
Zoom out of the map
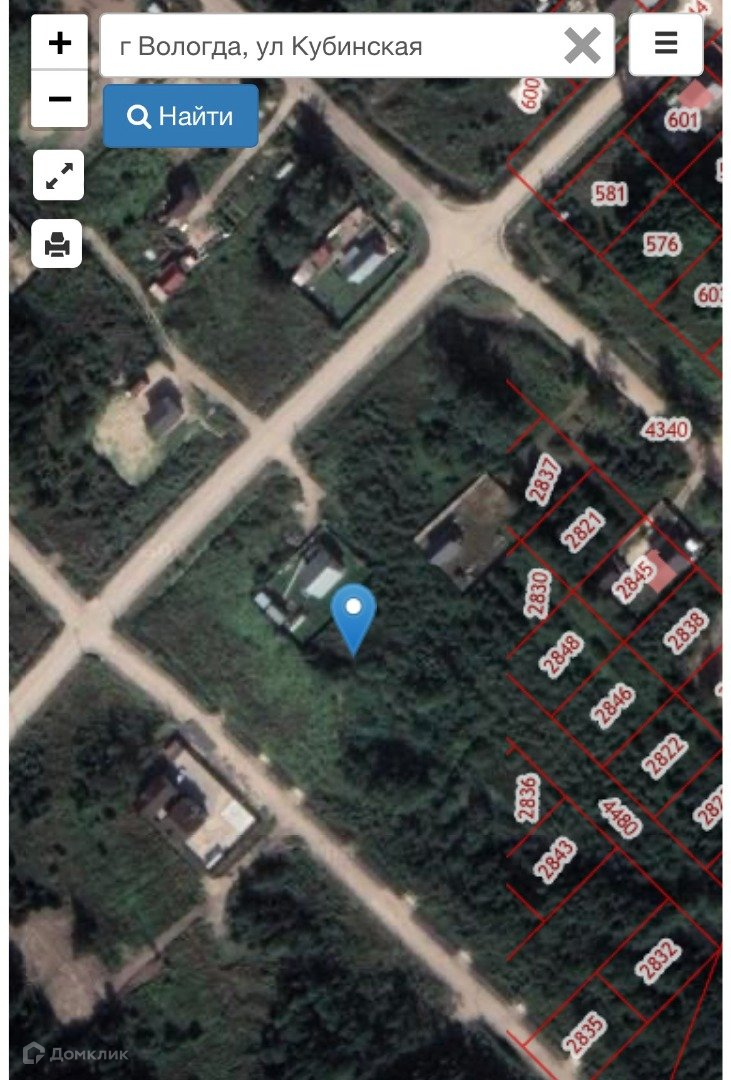tap(60, 99)
